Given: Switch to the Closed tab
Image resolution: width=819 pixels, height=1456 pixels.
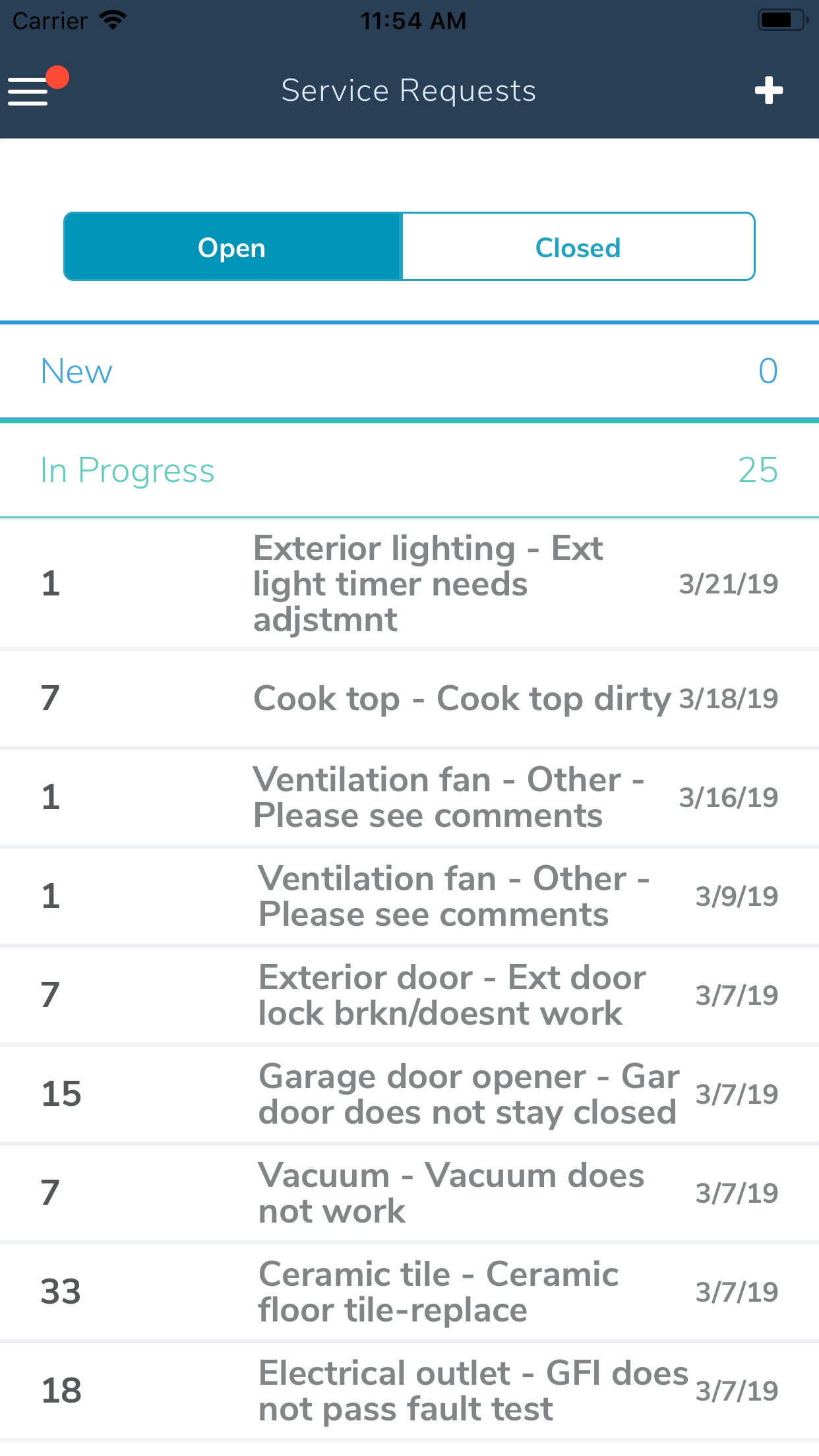Looking at the screenshot, I should pos(578,247).
